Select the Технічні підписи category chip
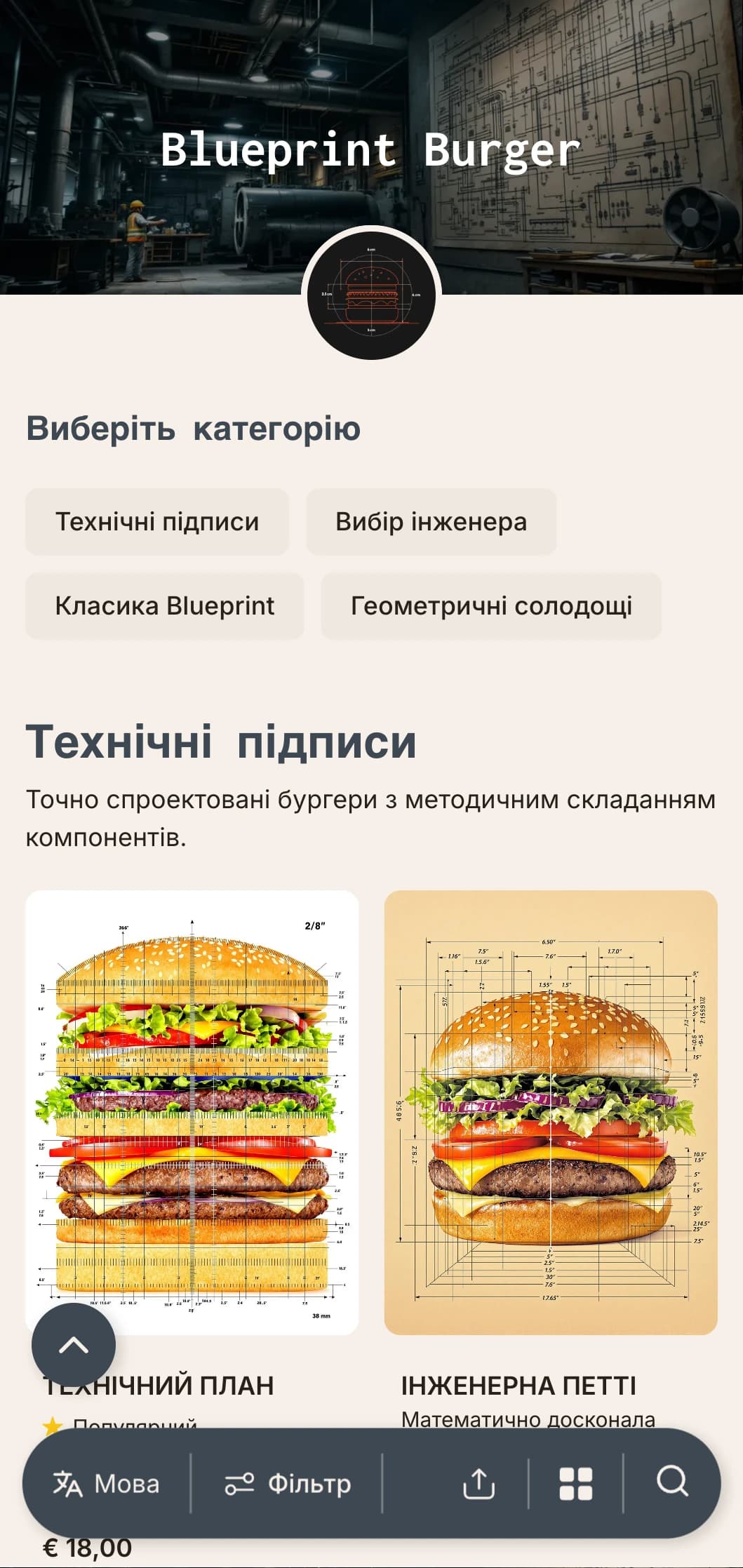The height and width of the screenshot is (1568, 743). (x=157, y=522)
